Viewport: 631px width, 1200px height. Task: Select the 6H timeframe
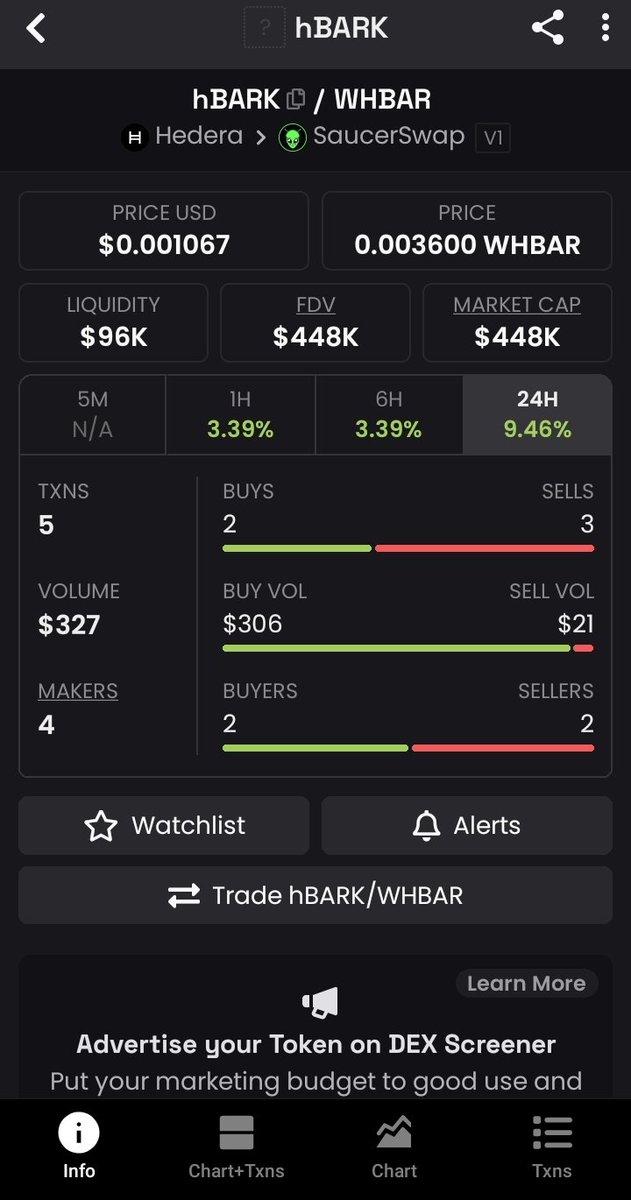[x=389, y=415]
